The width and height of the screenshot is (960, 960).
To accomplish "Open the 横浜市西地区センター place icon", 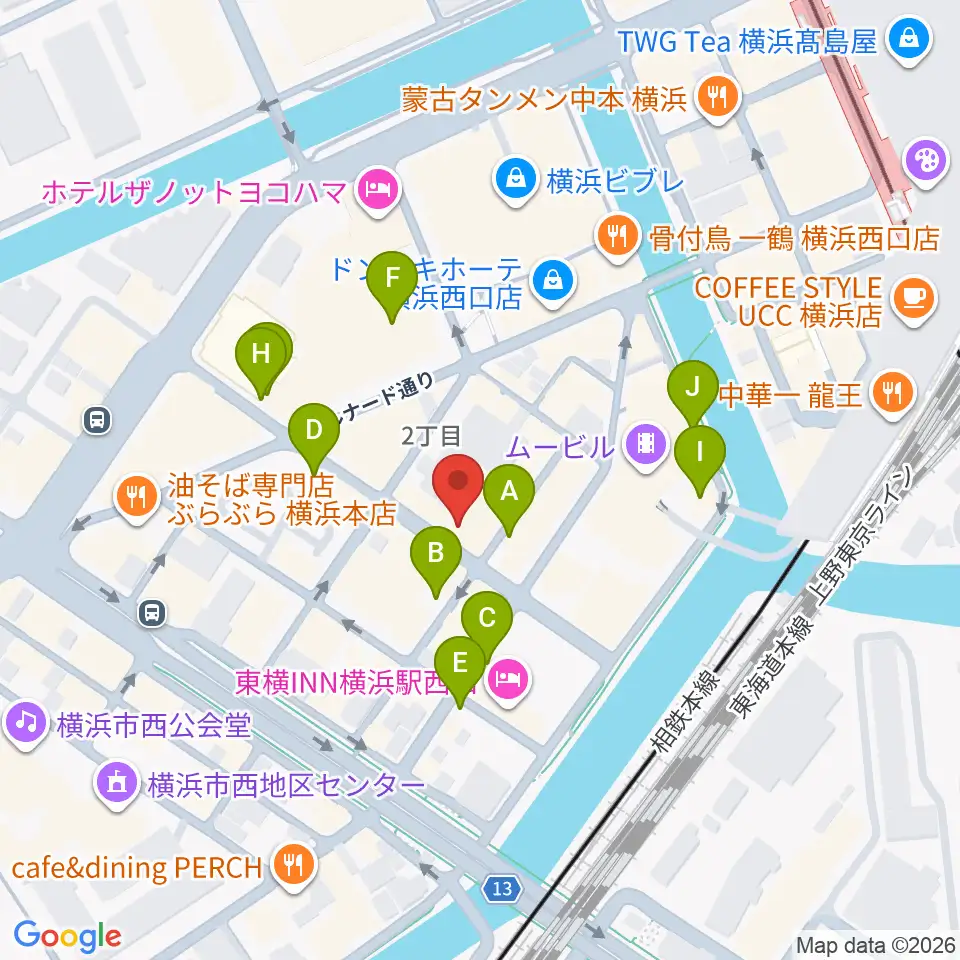I will click(118, 784).
